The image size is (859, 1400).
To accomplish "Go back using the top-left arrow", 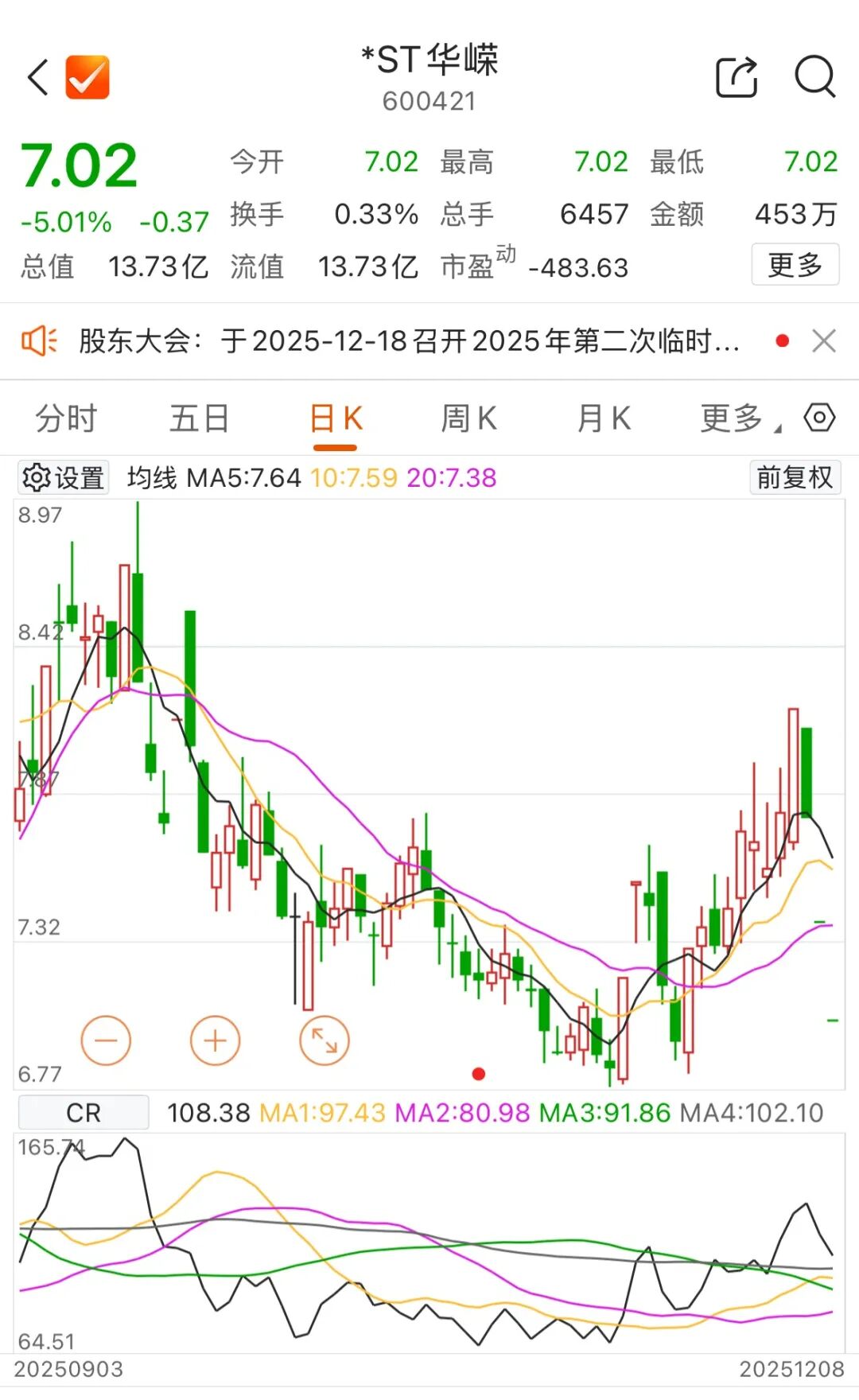I will point(38,78).
